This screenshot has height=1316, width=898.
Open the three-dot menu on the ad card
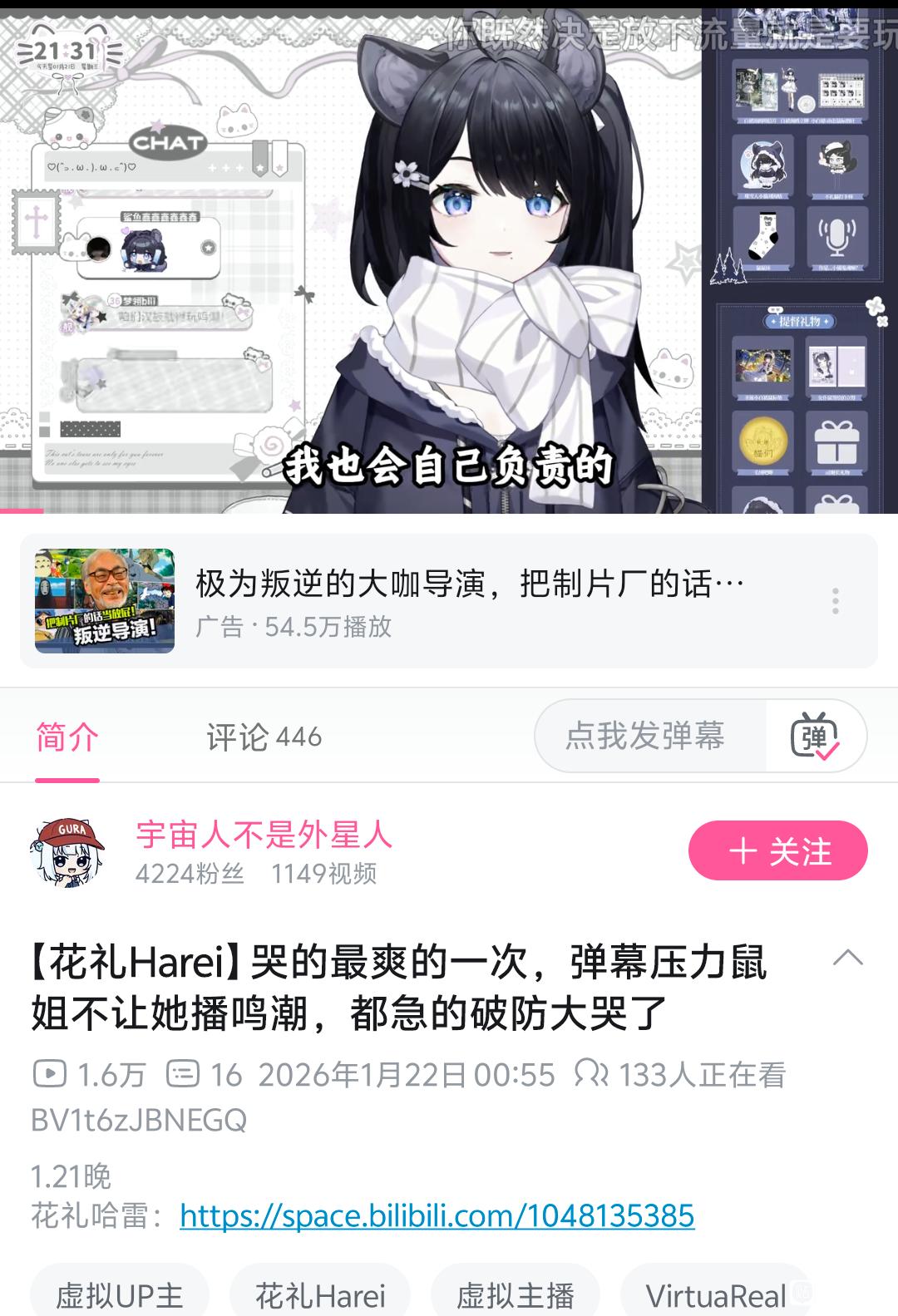835,601
